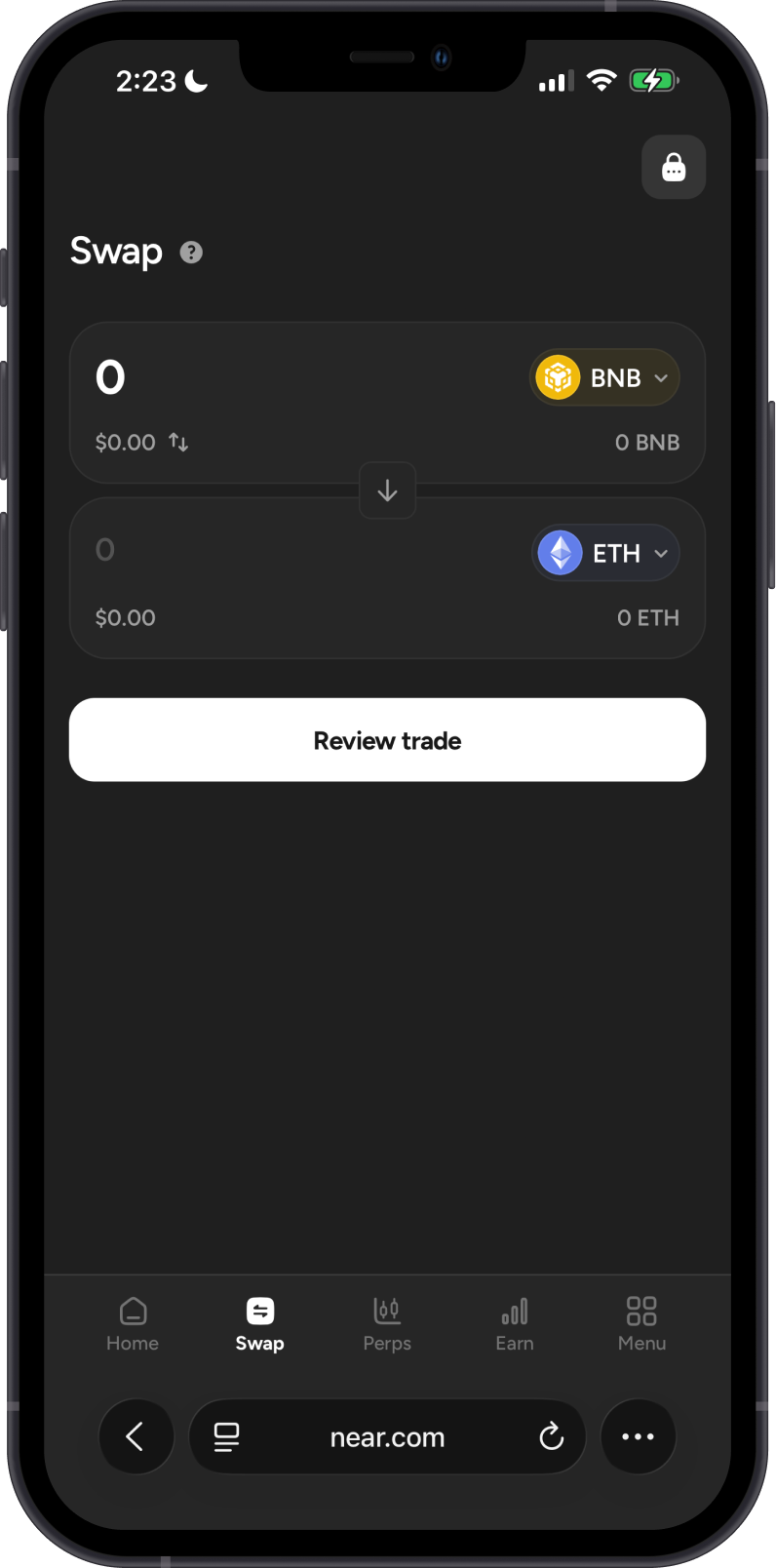Go back with the browser back arrow
The height and width of the screenshot is (1568, 776).
coord(136,1436)
